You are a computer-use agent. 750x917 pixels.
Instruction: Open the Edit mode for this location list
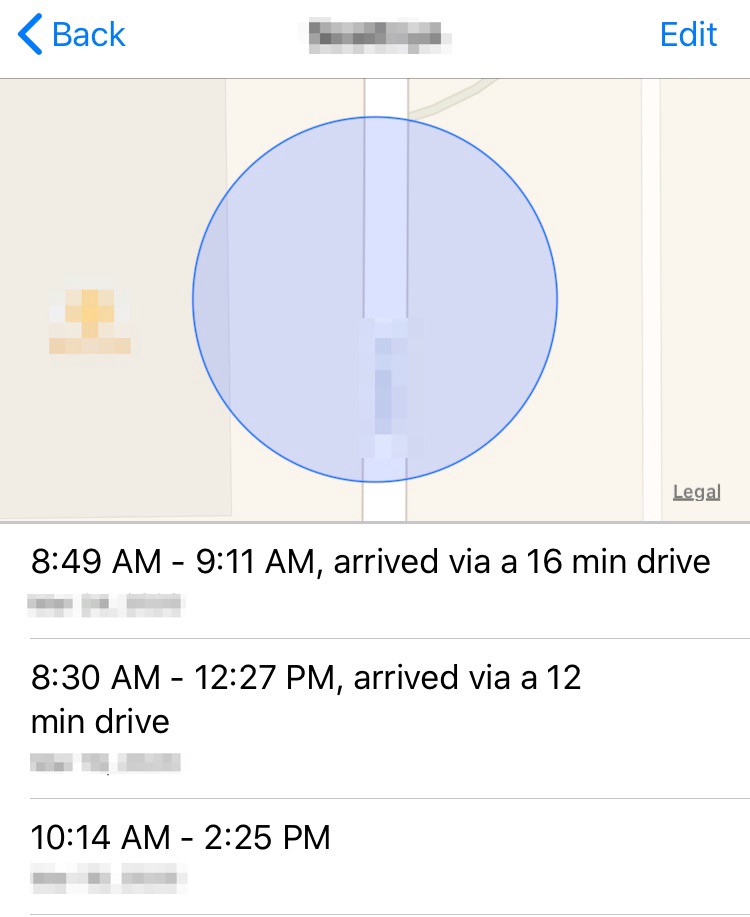point(688,35)
